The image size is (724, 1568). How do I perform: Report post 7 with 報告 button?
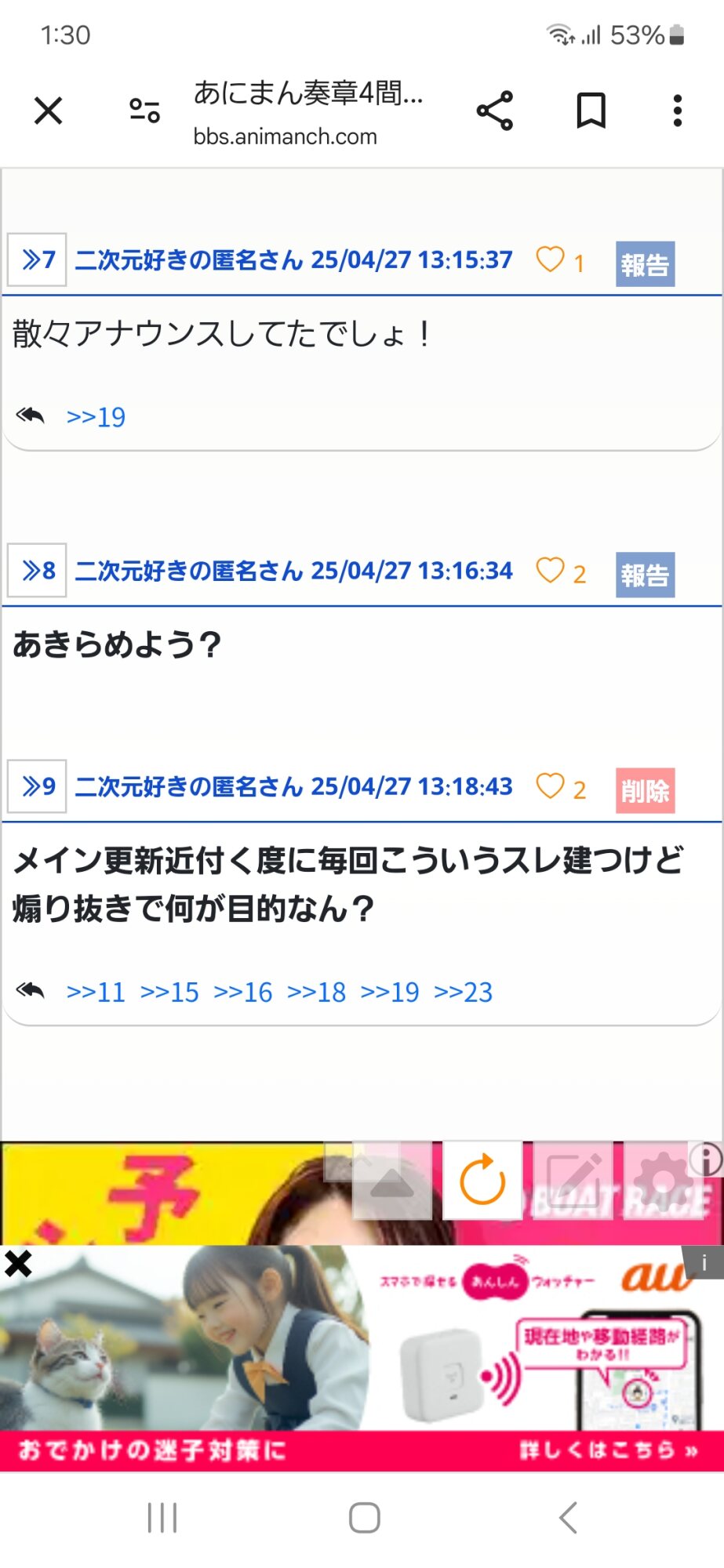click(x=645, y=264)
